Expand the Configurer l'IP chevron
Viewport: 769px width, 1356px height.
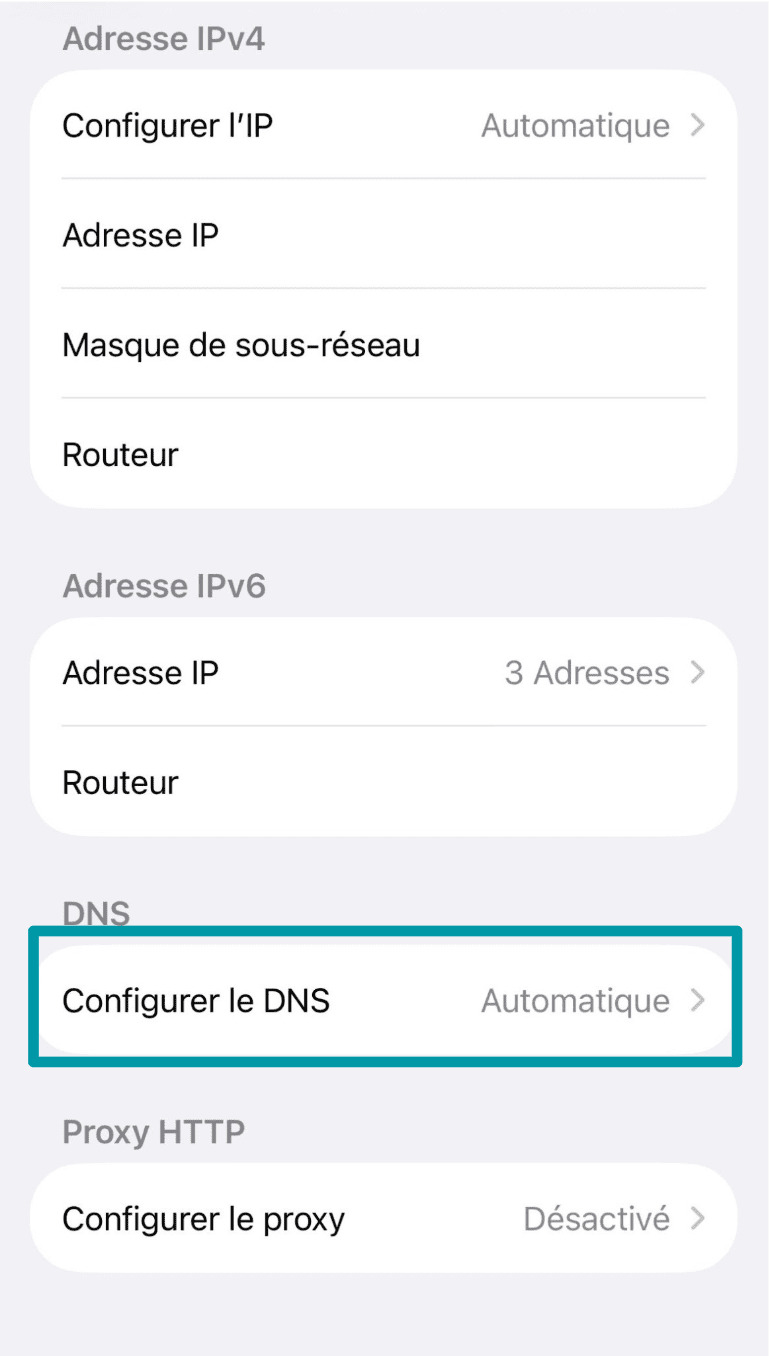[700, 125]
